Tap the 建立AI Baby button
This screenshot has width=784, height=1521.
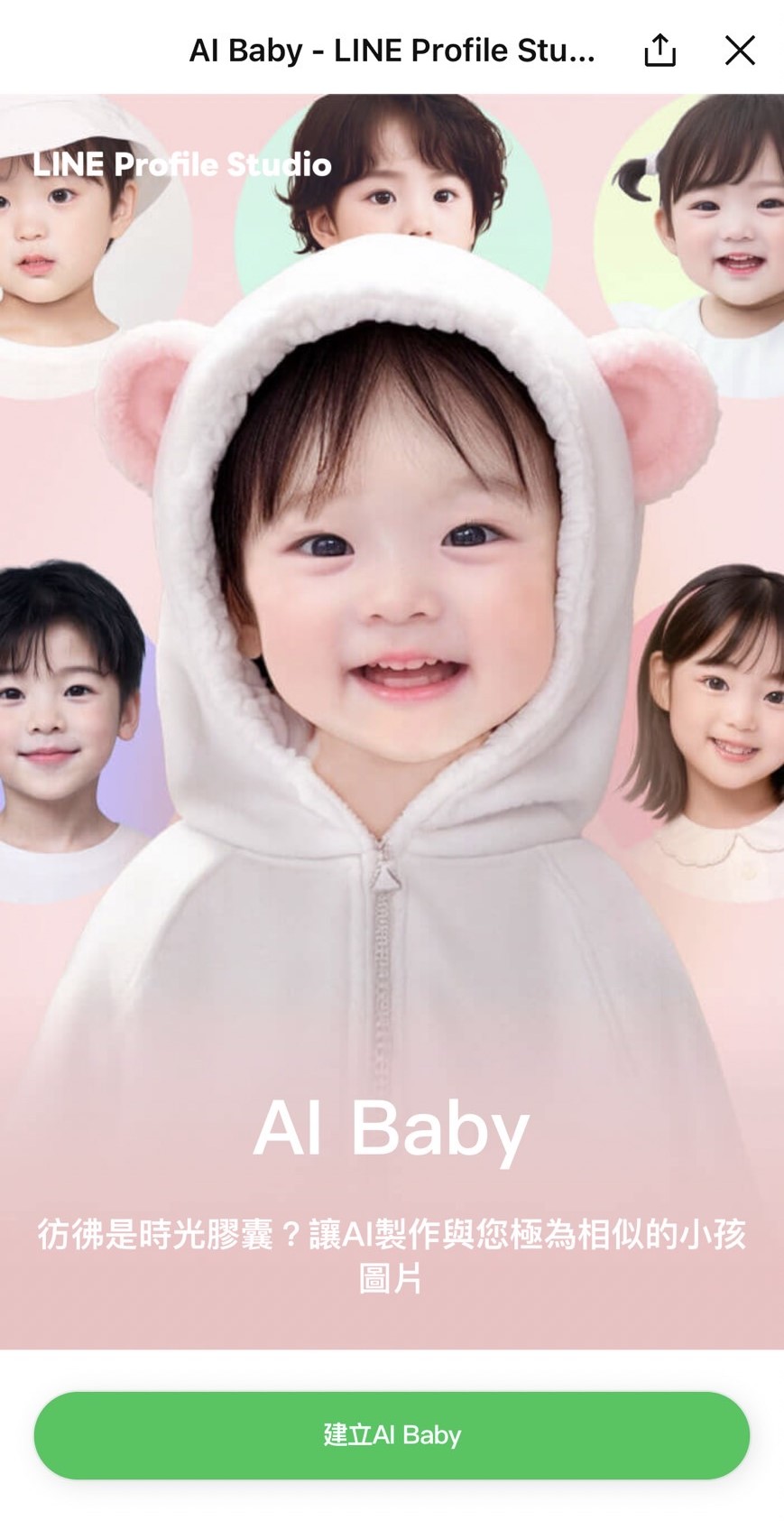(392, 1434)
